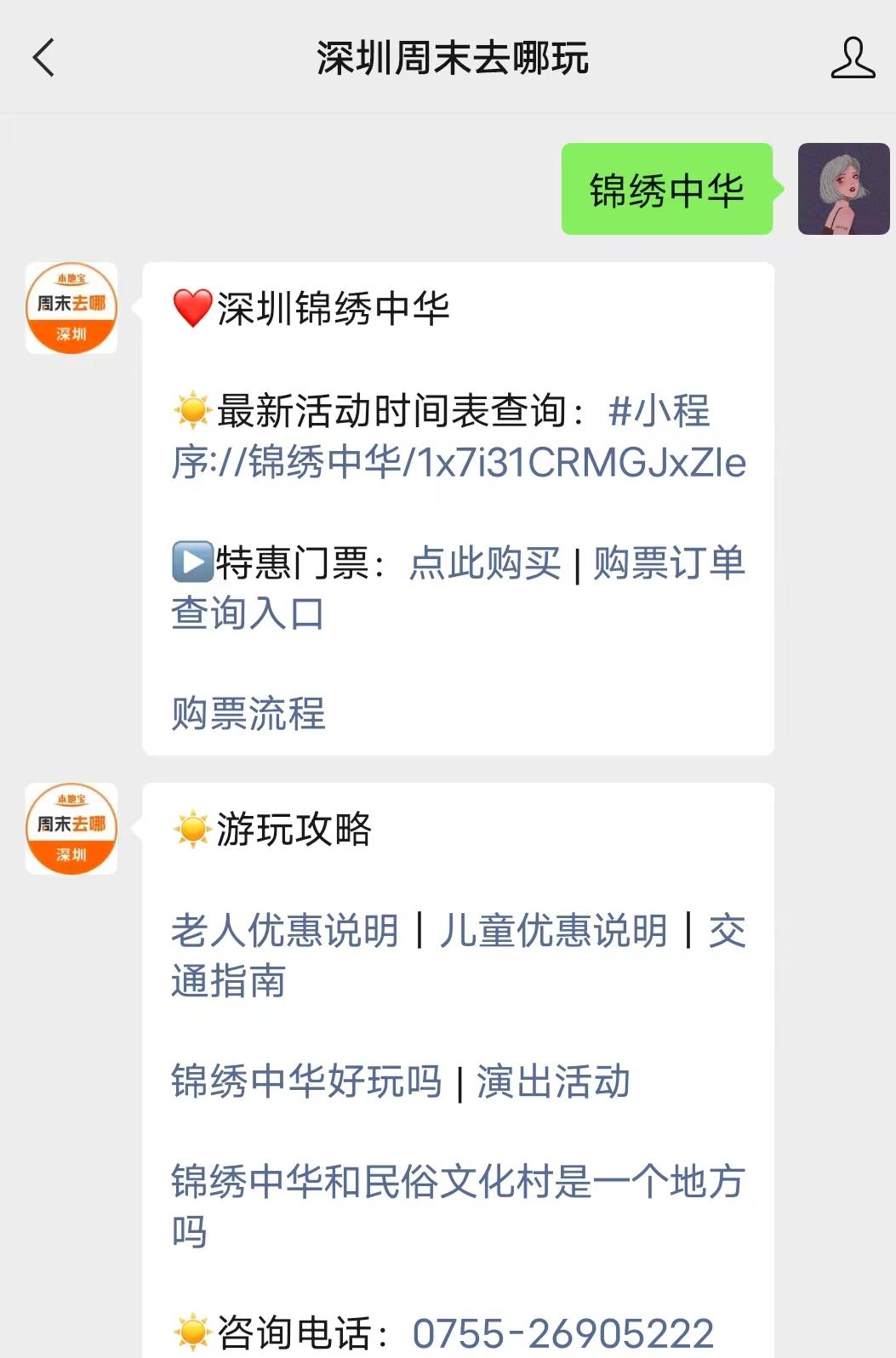Screen dimensions: 896x1358
Task: Open the 儿童优惠说明 link
Action: coord(554,930)
